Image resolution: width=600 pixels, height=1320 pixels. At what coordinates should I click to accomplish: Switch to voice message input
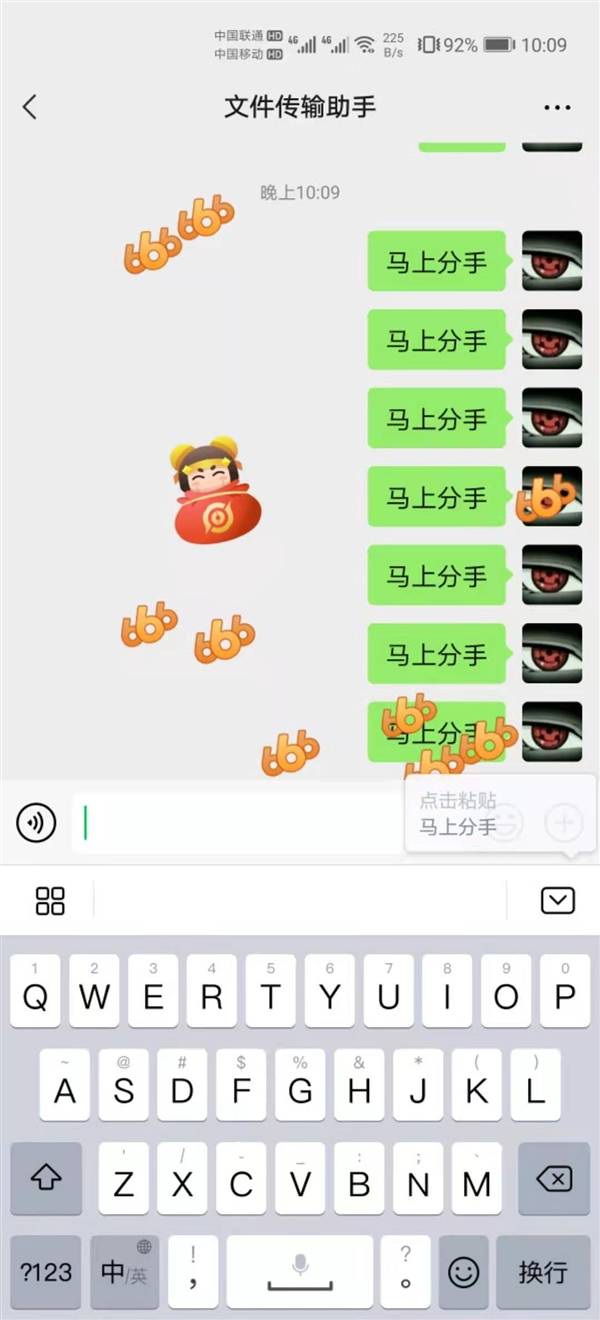[36, 823]
